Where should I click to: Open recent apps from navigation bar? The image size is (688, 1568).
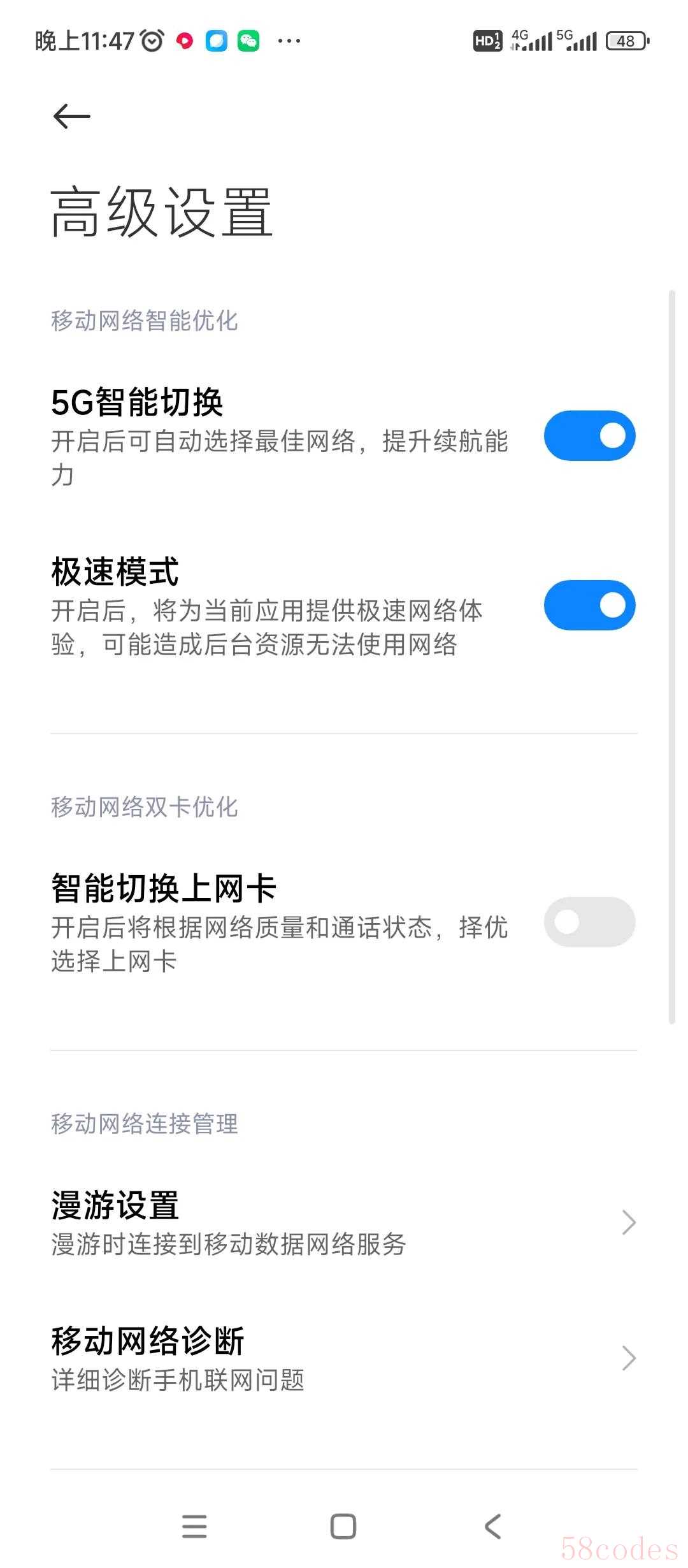(x=194, y=1527)
